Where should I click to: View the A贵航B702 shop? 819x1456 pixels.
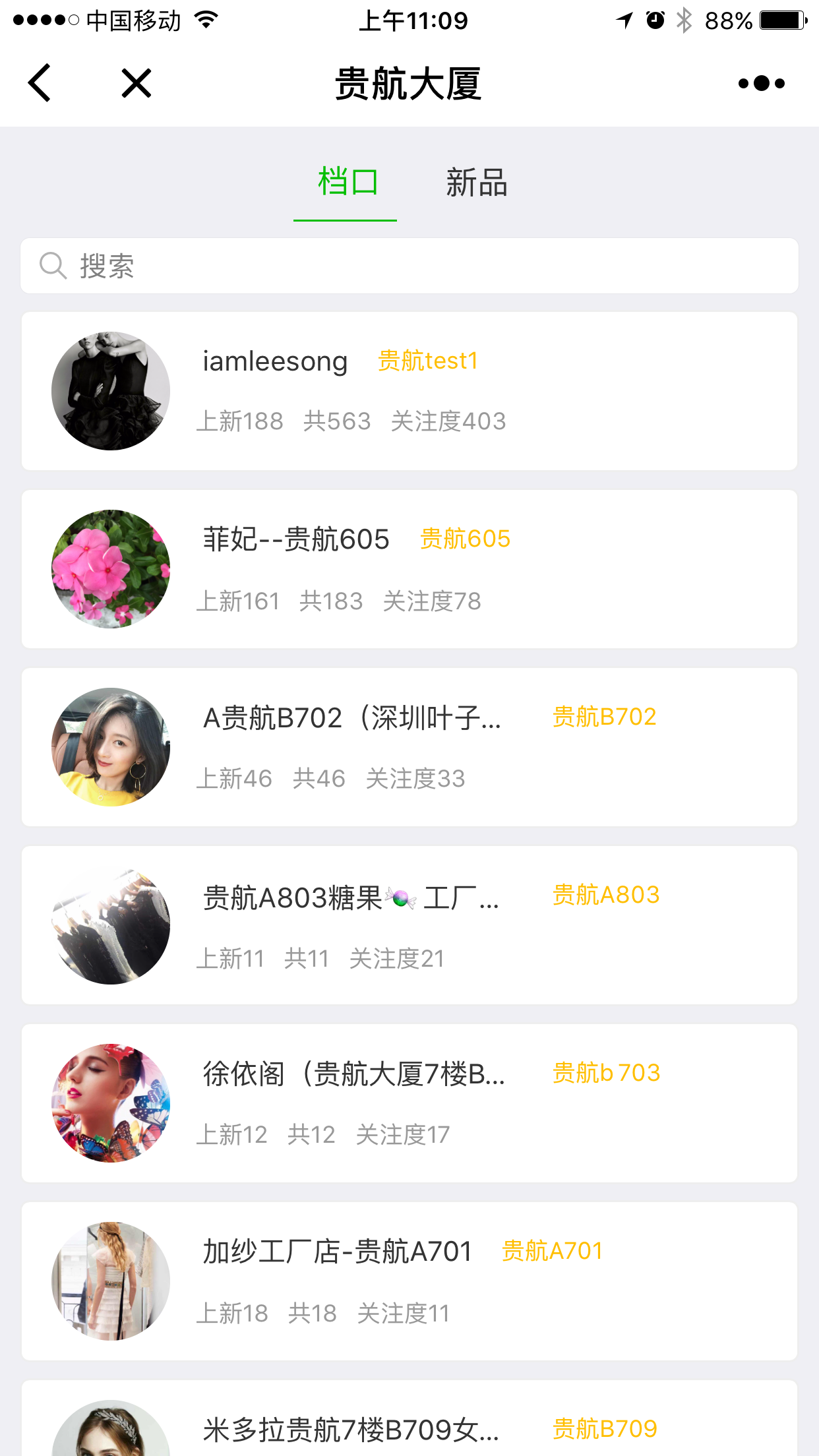(409, 747)
